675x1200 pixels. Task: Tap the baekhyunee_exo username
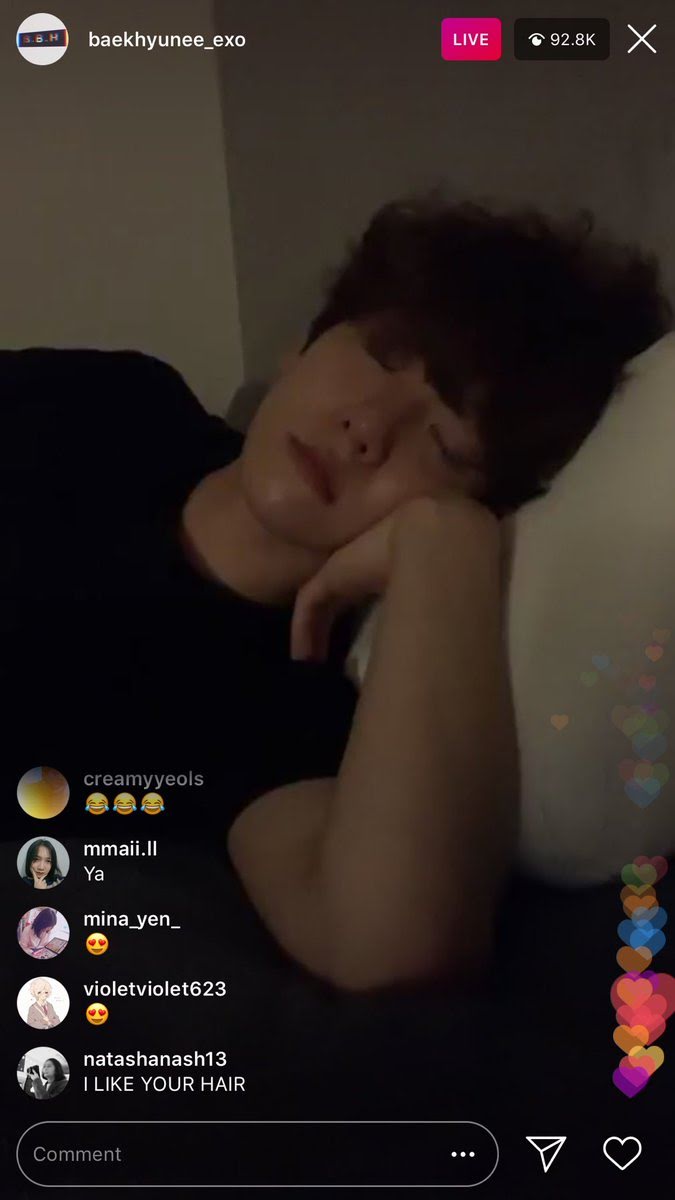coord(166,40)
